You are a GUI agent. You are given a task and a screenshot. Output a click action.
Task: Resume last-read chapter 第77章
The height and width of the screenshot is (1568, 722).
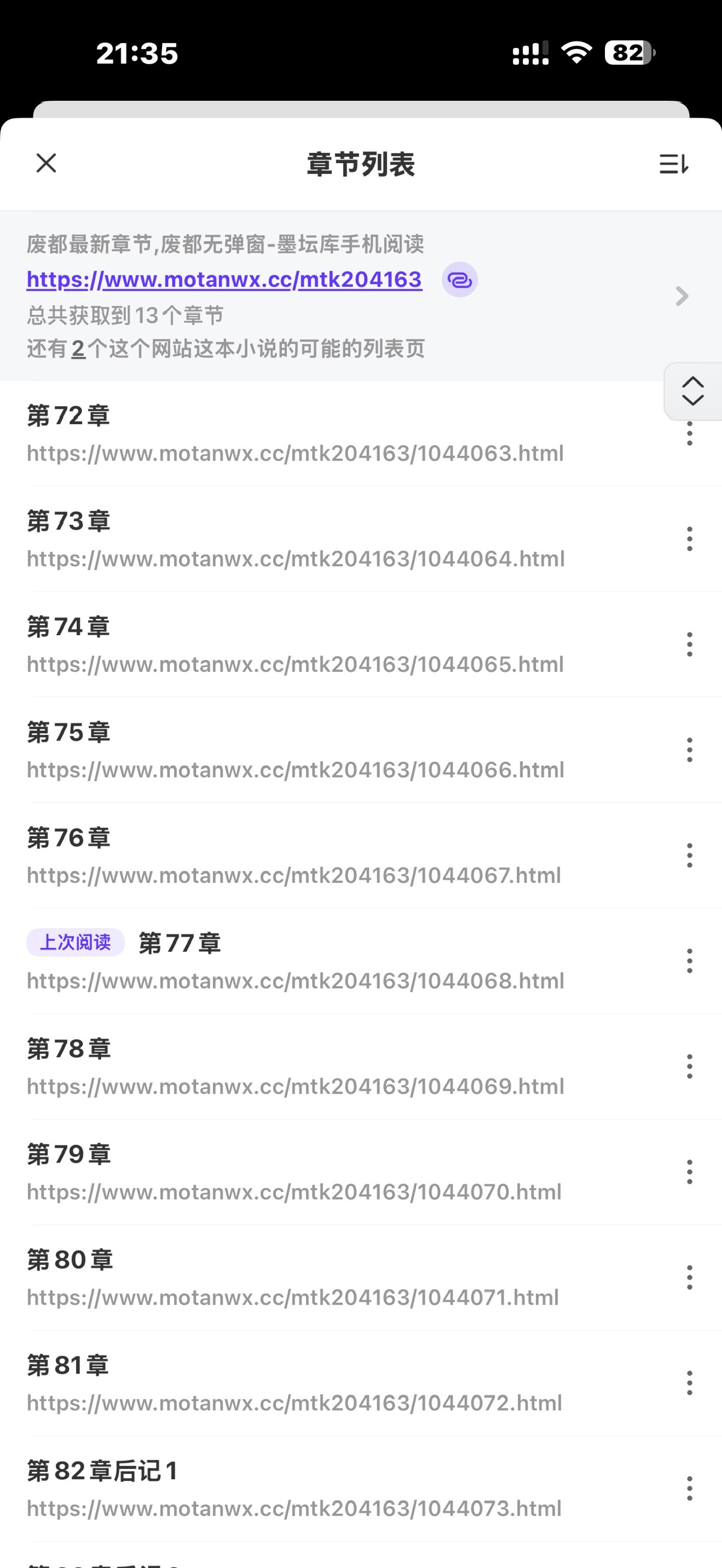click(295, 961)
